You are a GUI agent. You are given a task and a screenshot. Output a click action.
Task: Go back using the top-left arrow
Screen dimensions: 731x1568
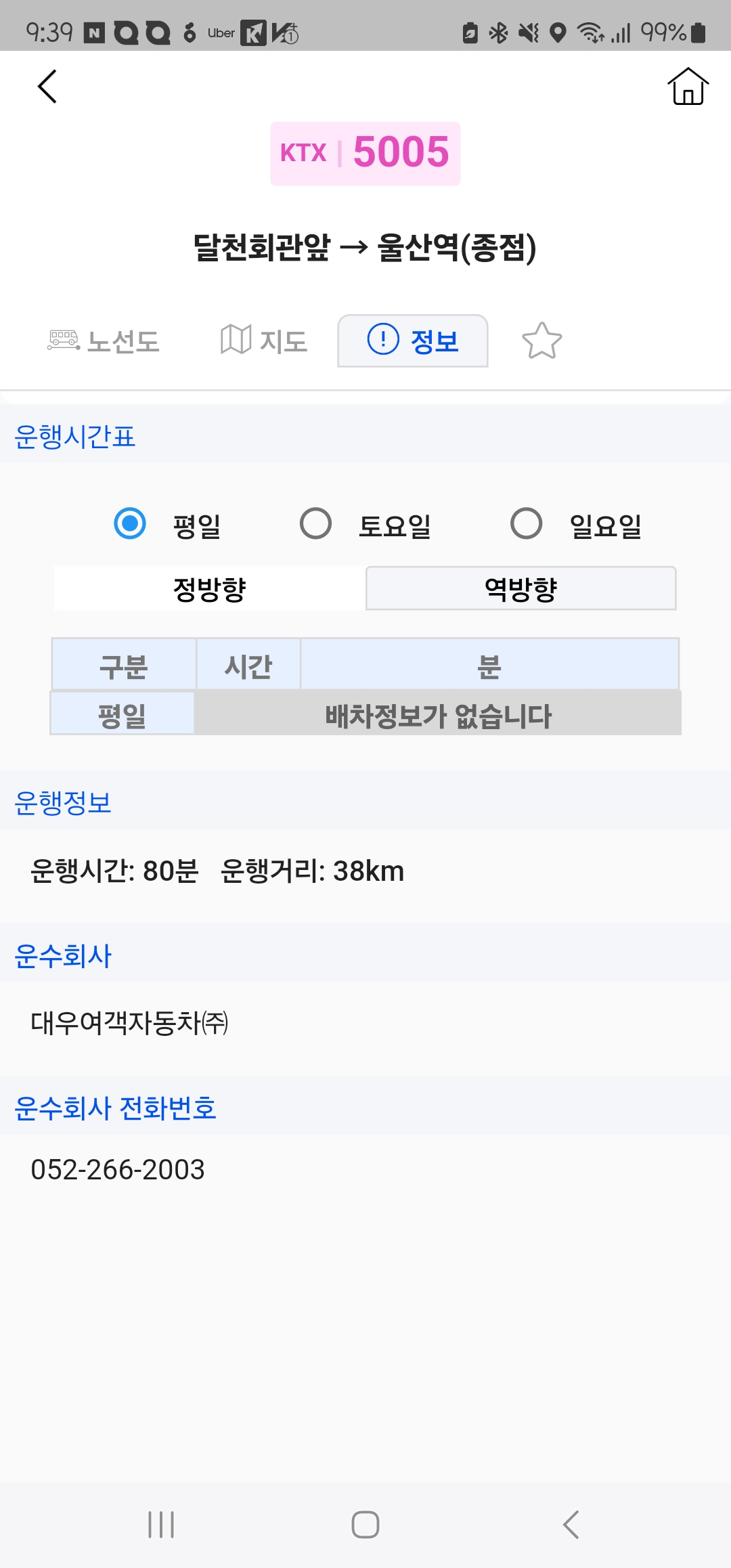[x=47, y=87]
